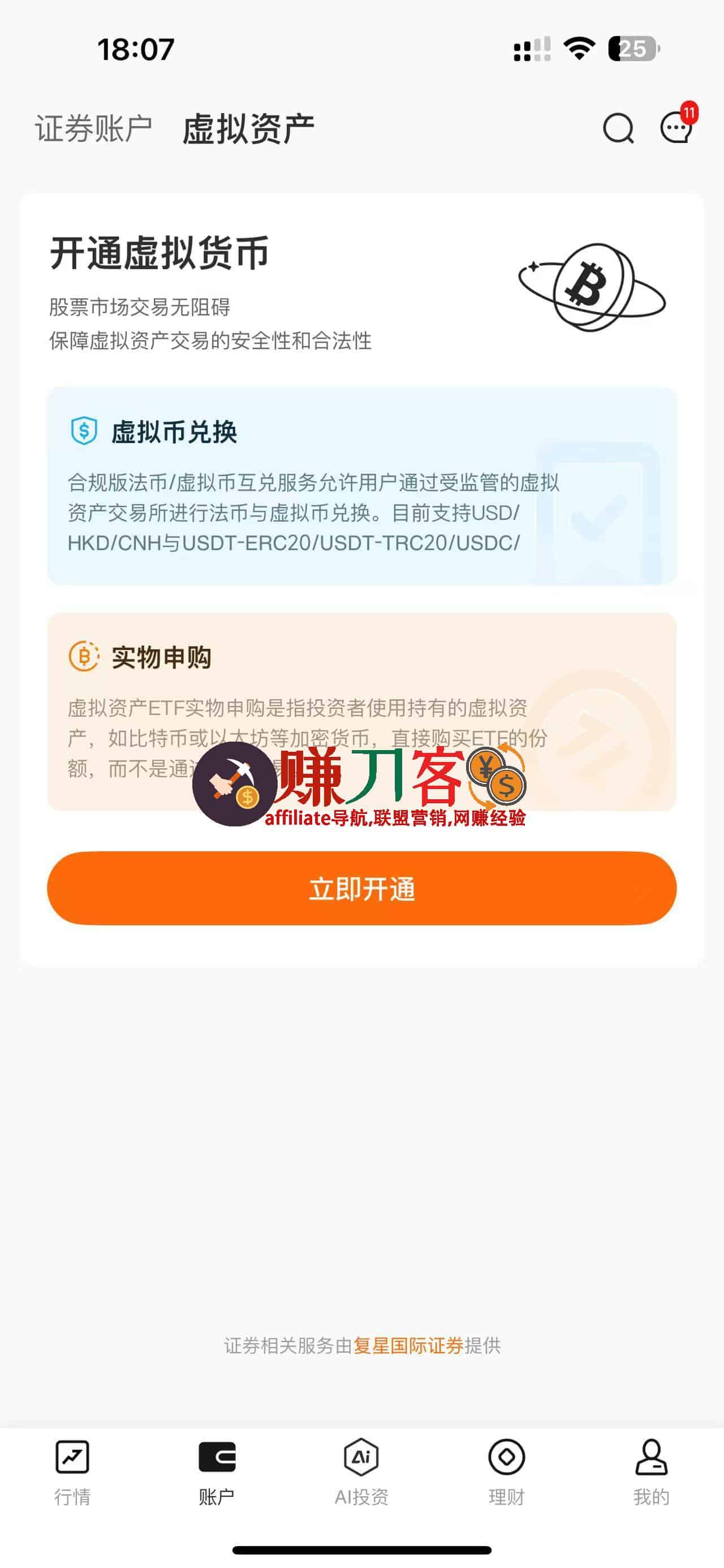Screen dimensions: 724x1568
Task: Tap the 立即开通 button
Action: point(361,889)
